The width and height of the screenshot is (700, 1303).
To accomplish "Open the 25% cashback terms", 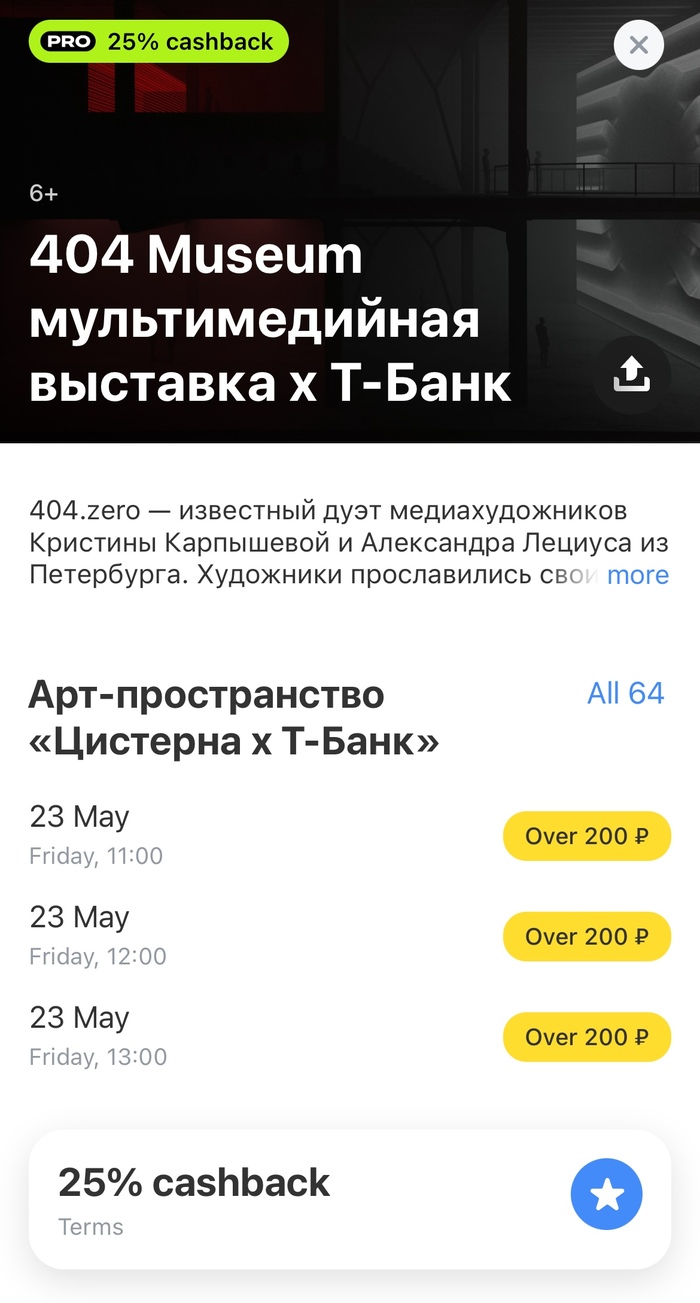I will click(91, 1227).
